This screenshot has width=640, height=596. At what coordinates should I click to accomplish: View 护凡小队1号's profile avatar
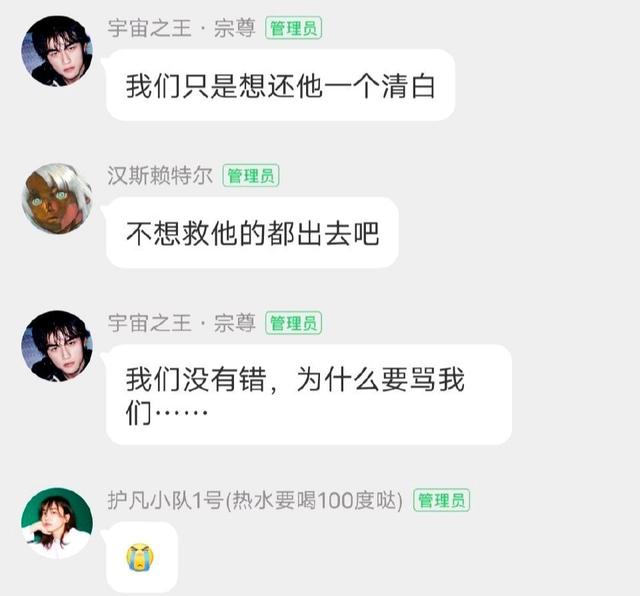point(57,521)
